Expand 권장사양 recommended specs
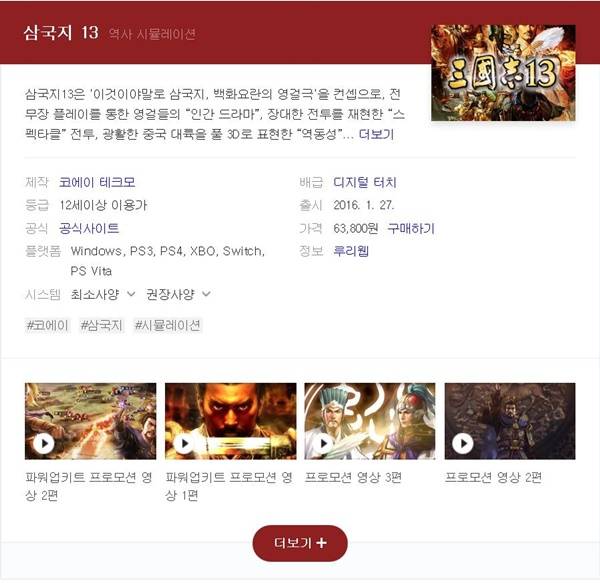The image size is (600, 583). (x=178, y=294)
